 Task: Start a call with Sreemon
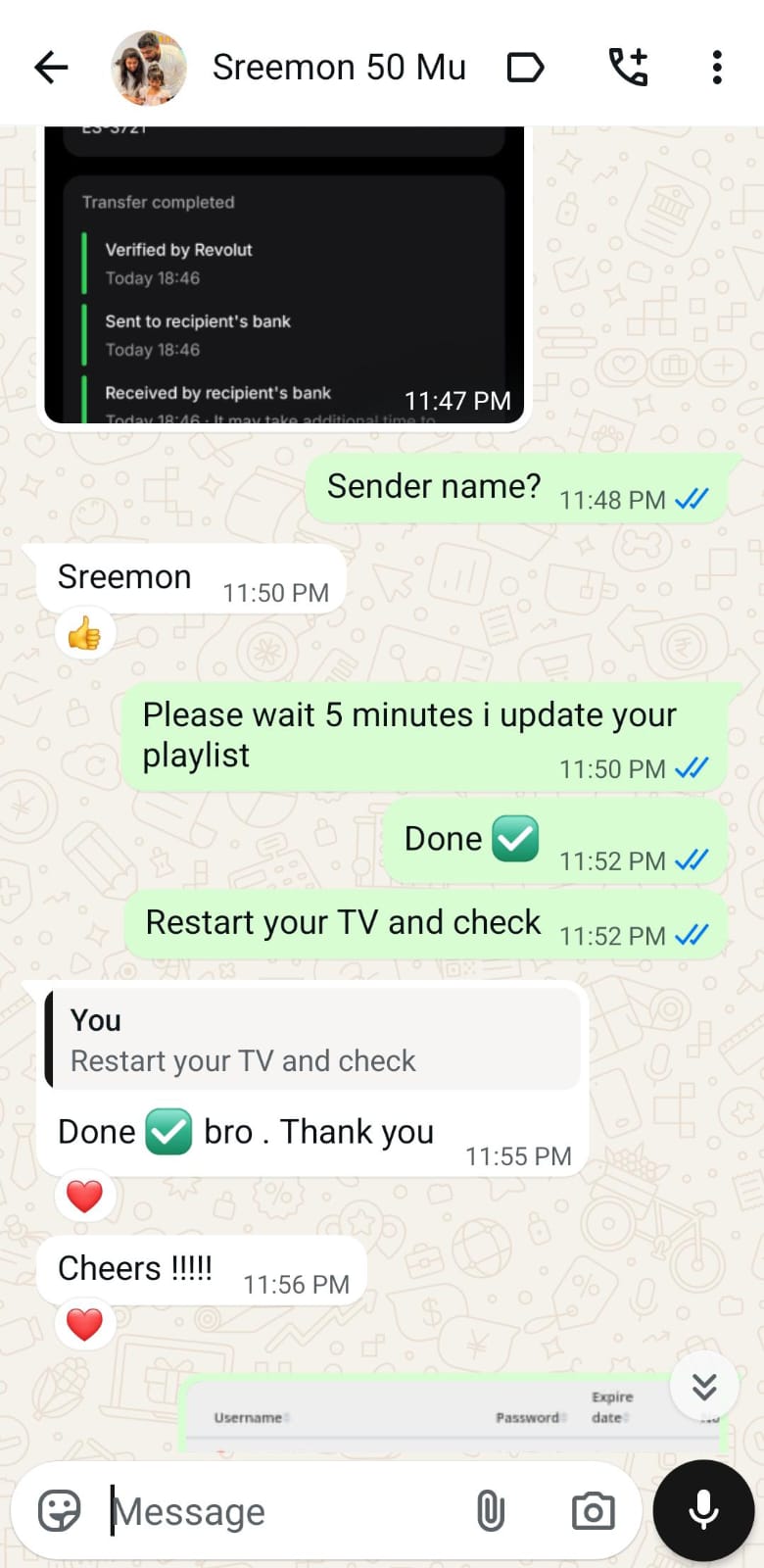[628, 68]
